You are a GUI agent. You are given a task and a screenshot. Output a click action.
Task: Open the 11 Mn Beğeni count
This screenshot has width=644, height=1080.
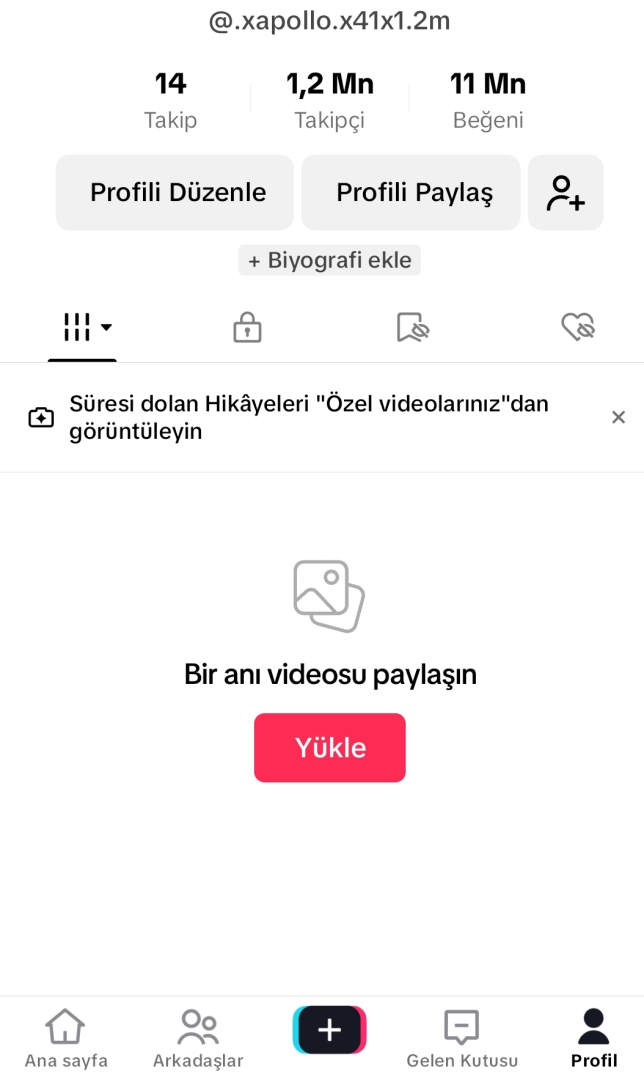click(x=488, y=100)
